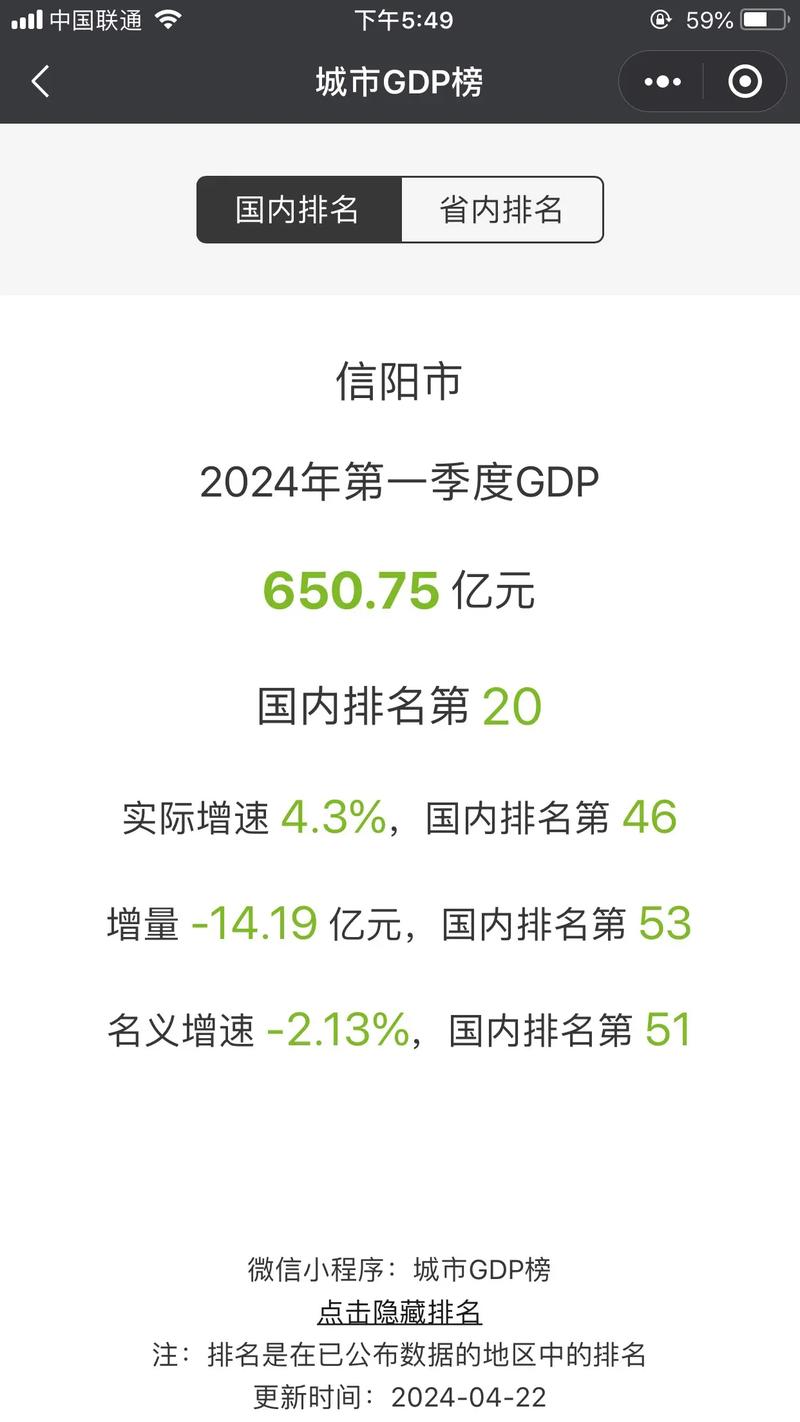Go back with the top-left arrow
Viewport: 800px width, 1422px height.
click(x=40, y=81)
